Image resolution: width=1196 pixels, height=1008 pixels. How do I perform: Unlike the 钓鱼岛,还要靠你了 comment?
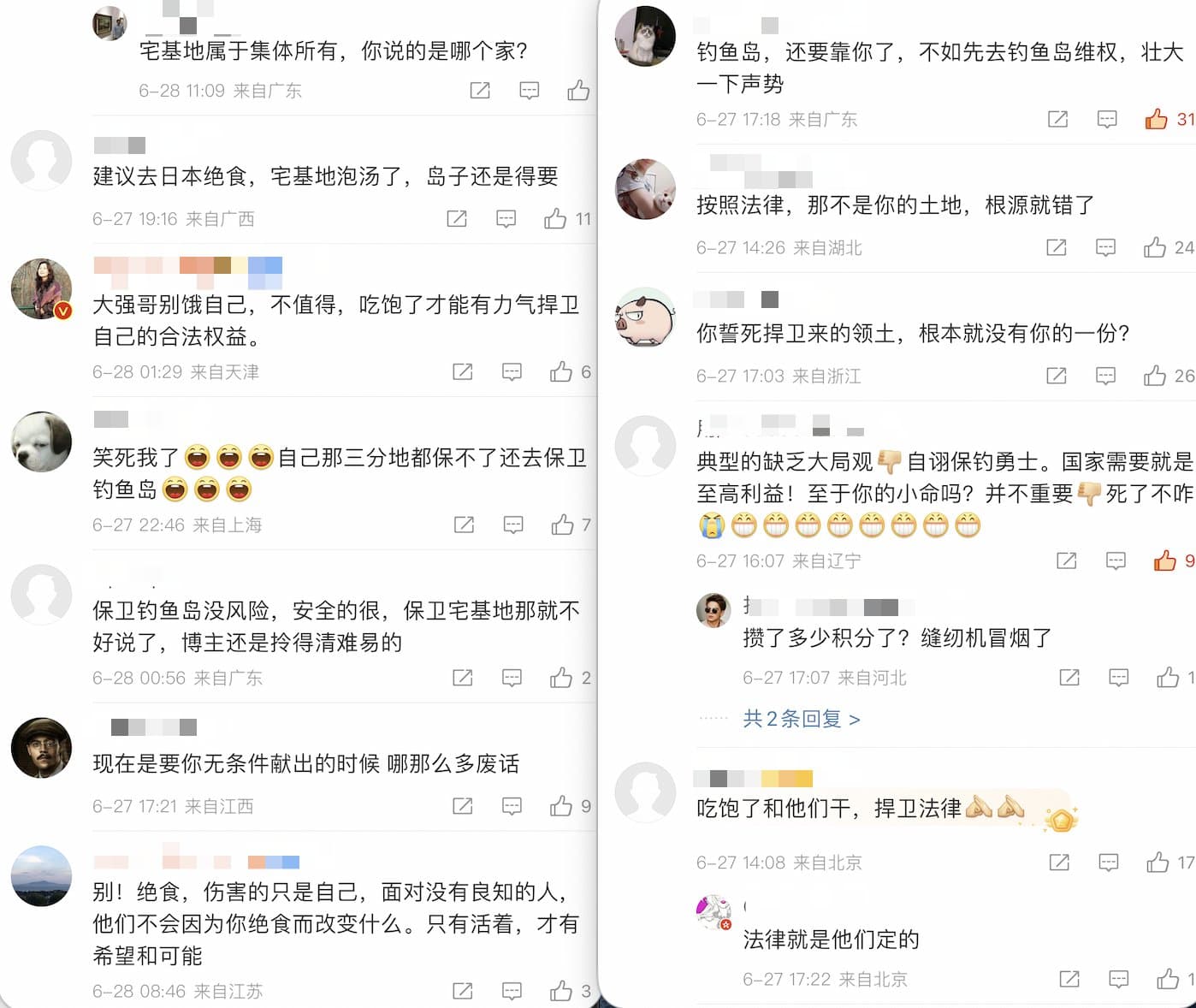(1156, 119)
